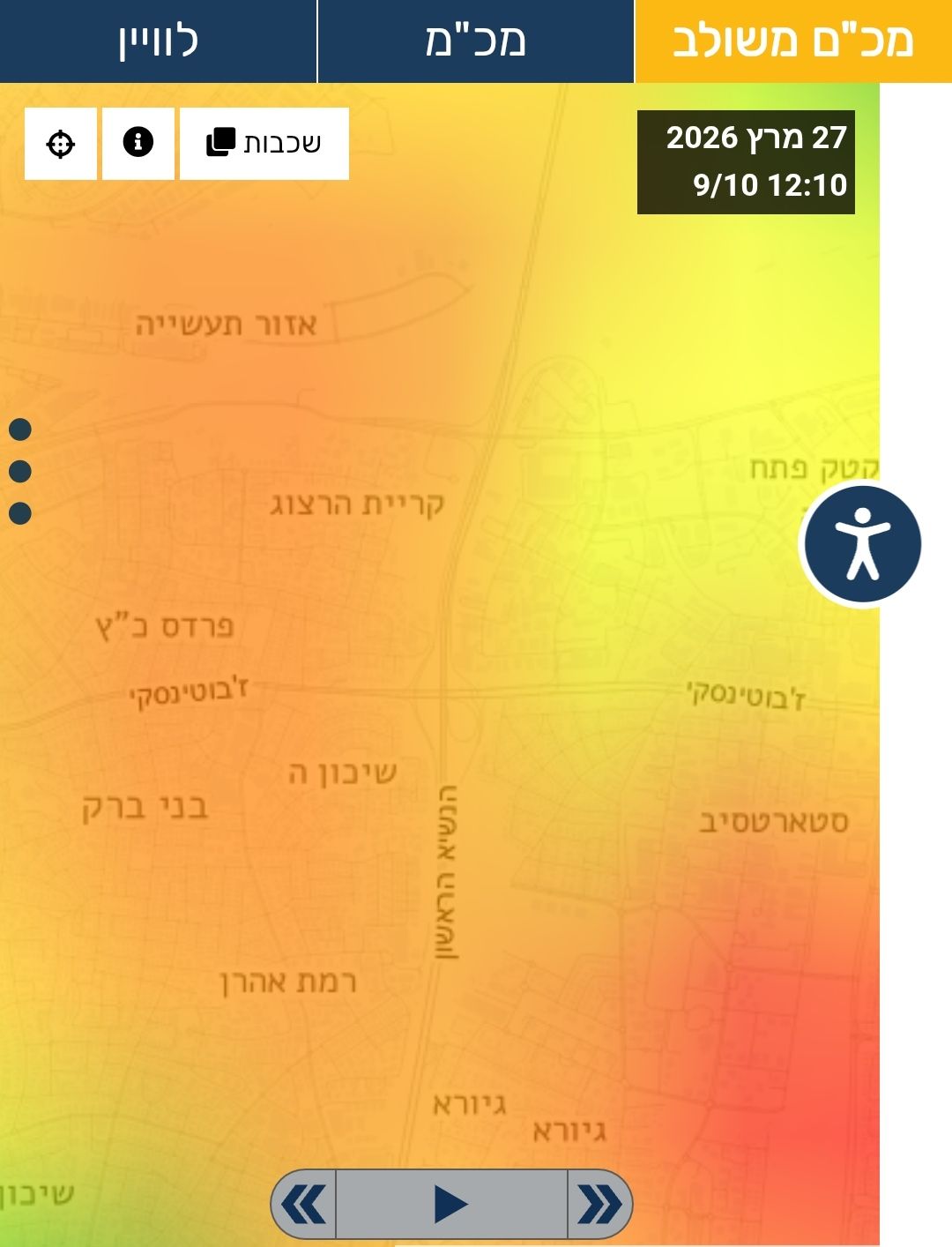Switch to the מכ"ם tab

click(475, 41)
